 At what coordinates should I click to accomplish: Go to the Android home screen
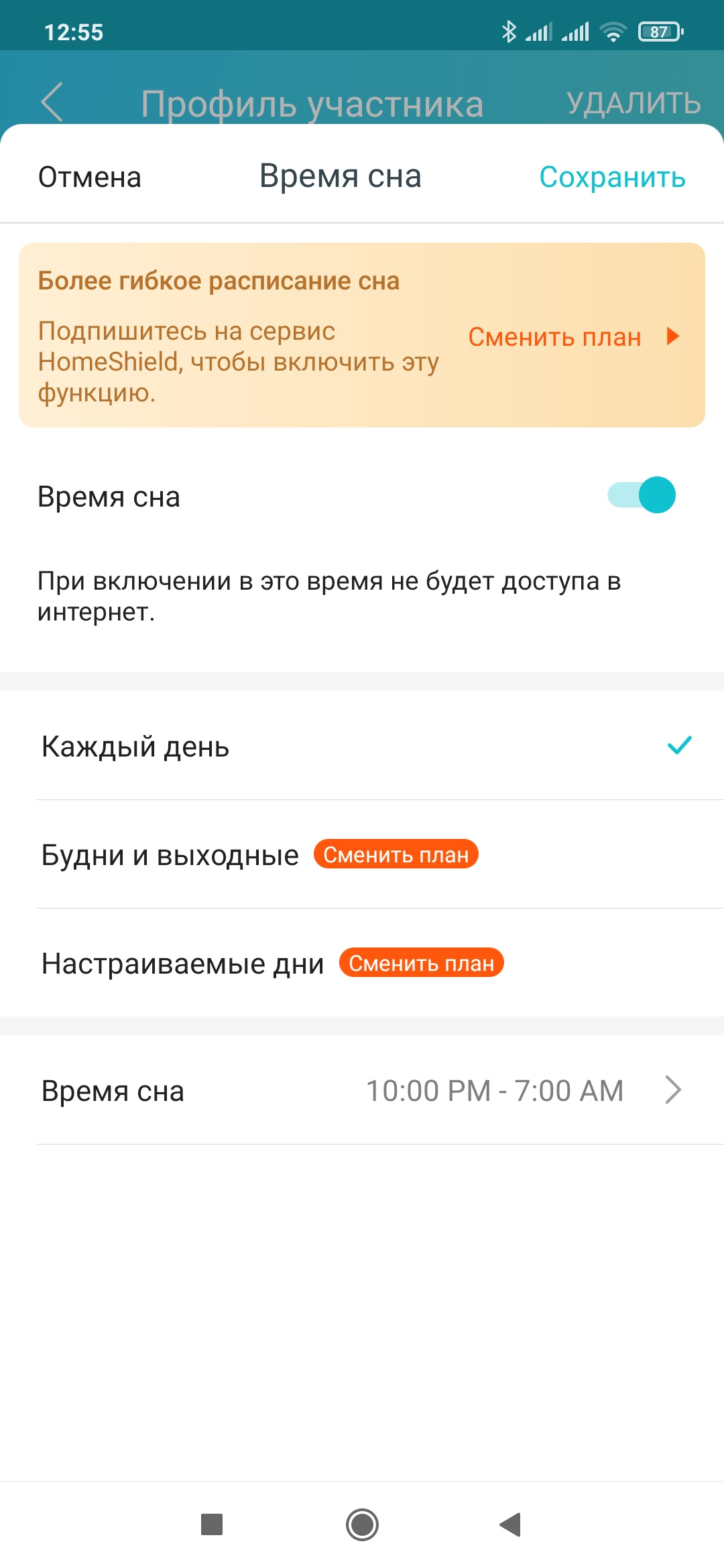pos(362,1524)
